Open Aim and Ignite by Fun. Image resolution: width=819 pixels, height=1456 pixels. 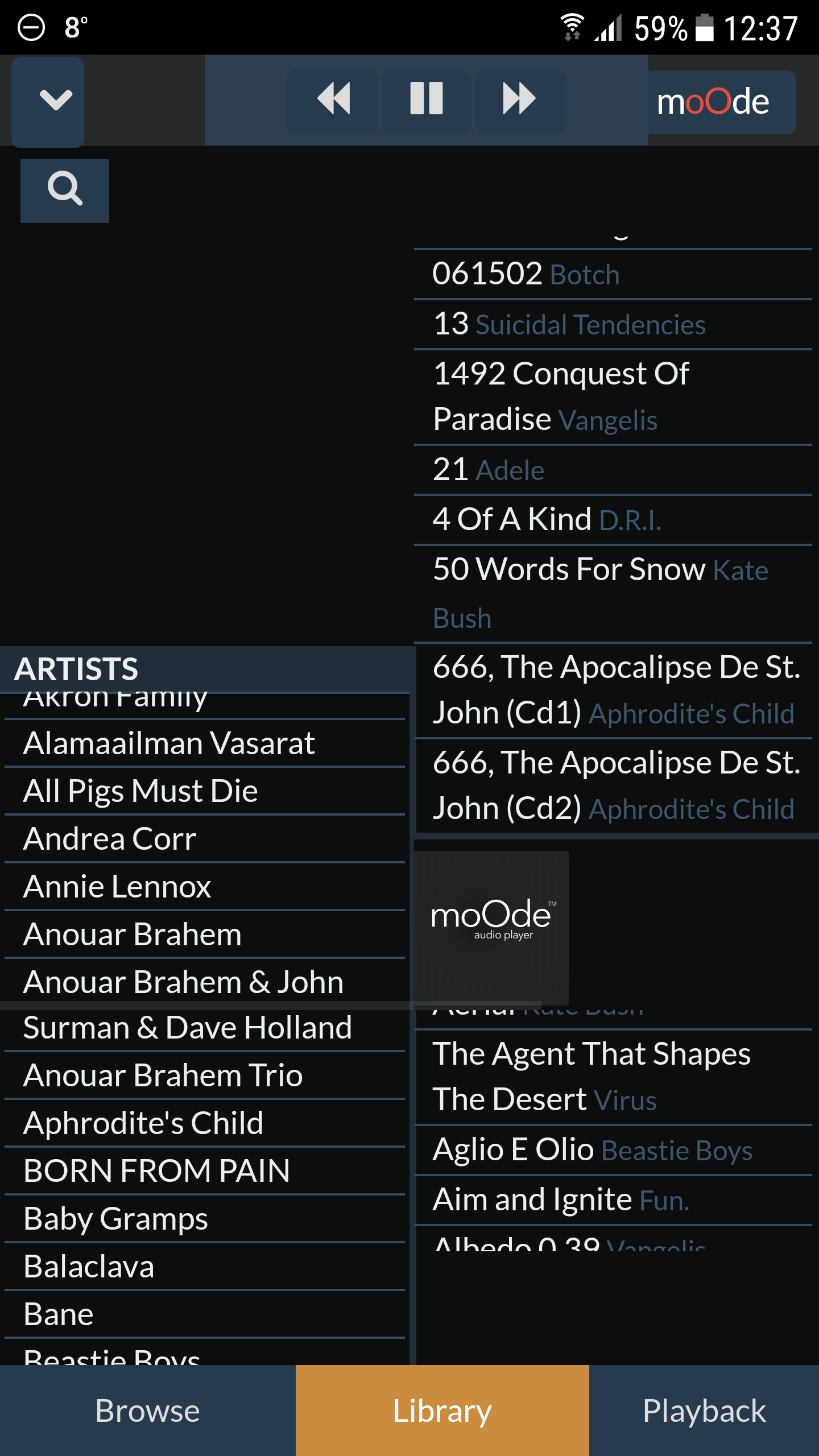click(x=613, y=1200)
